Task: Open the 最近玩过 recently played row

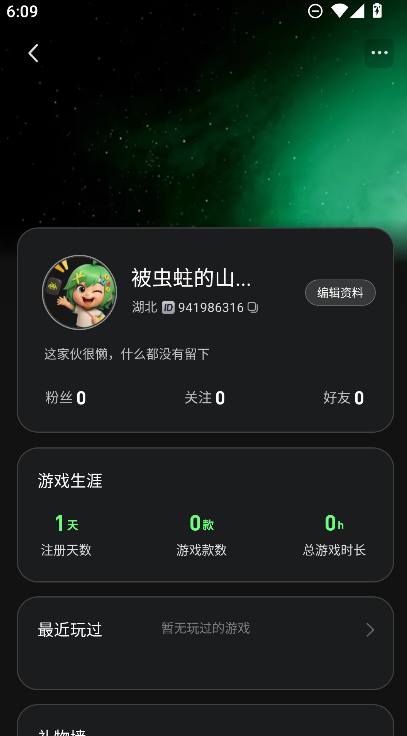Action: [205, 643]
